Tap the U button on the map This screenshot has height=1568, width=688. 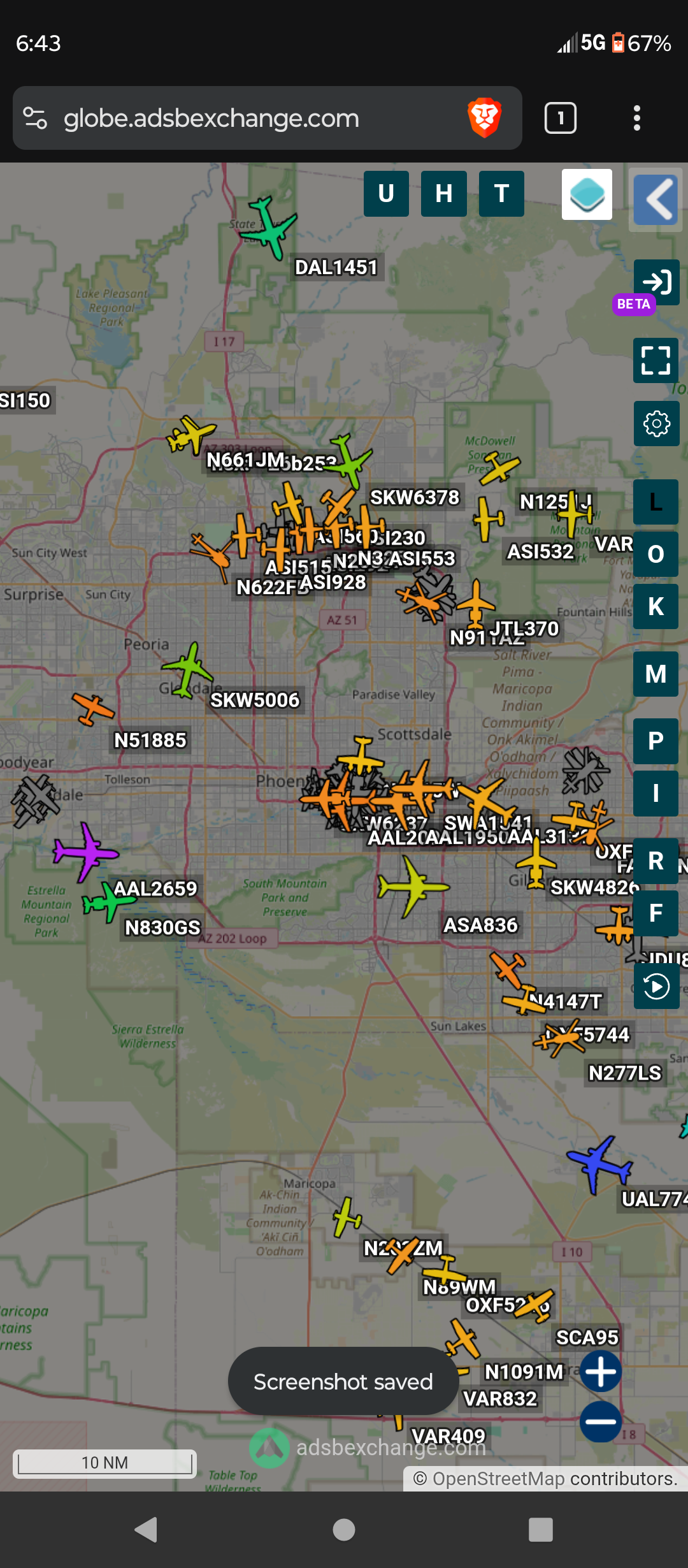tap(386, 194)
